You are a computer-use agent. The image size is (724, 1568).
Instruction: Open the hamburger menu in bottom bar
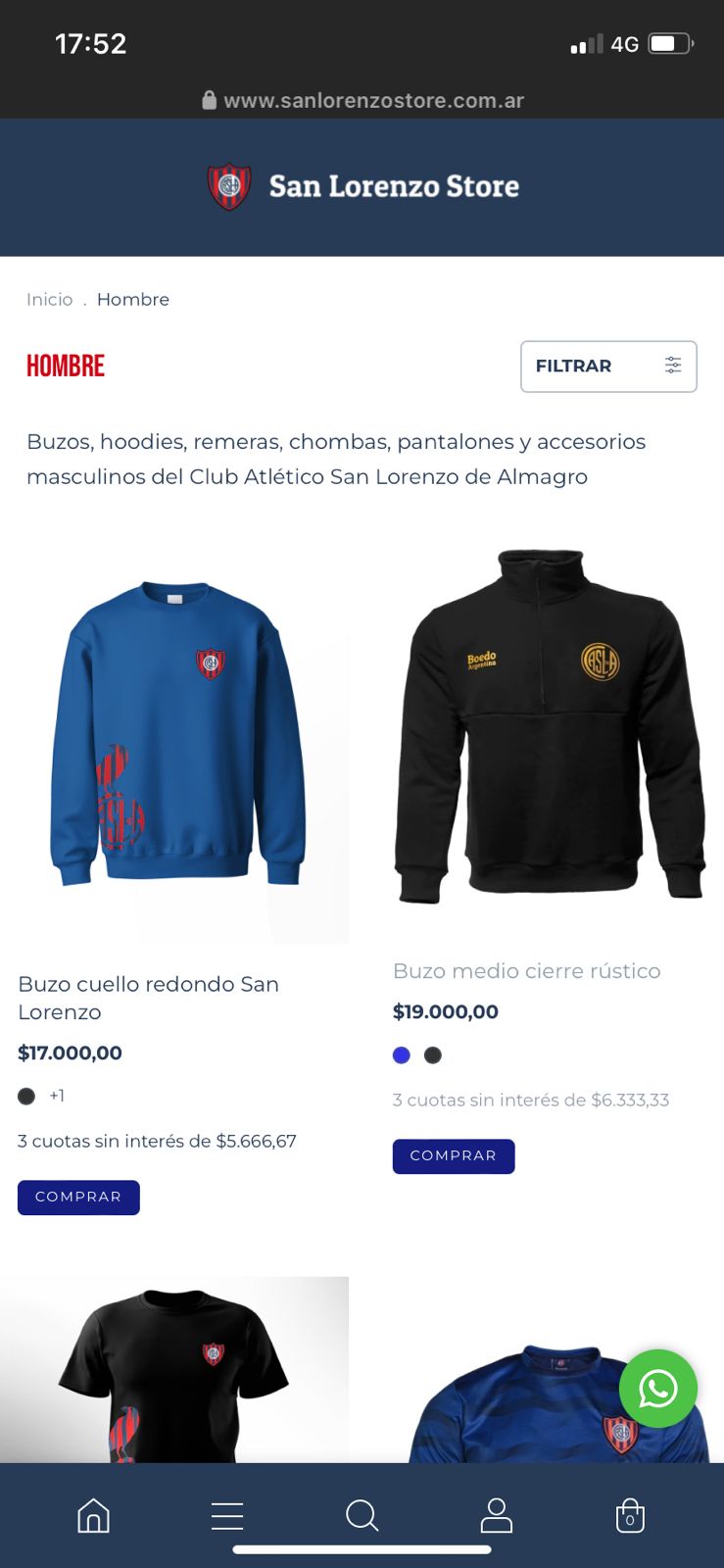pos(227,1515)
